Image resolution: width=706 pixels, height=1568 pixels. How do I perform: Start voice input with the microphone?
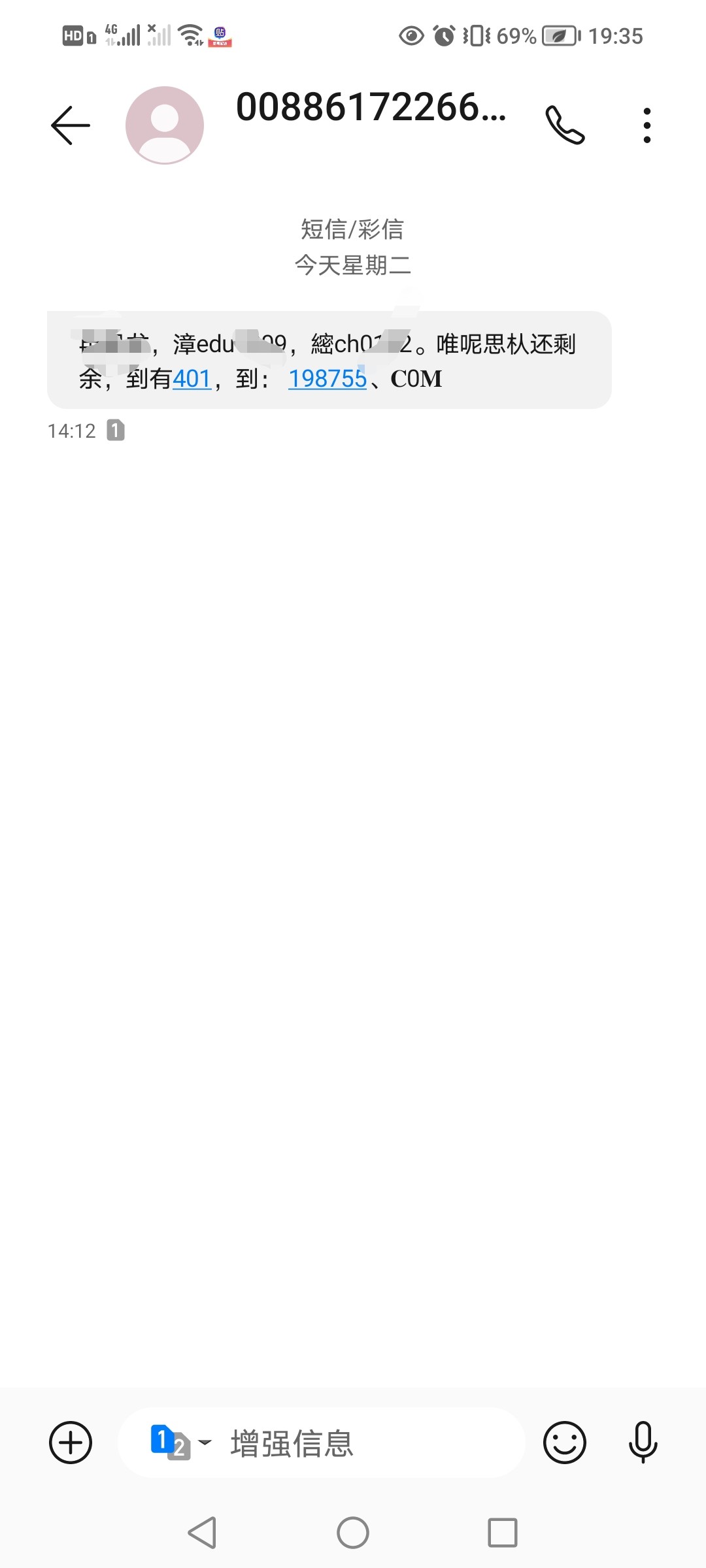pos(643,1443)
